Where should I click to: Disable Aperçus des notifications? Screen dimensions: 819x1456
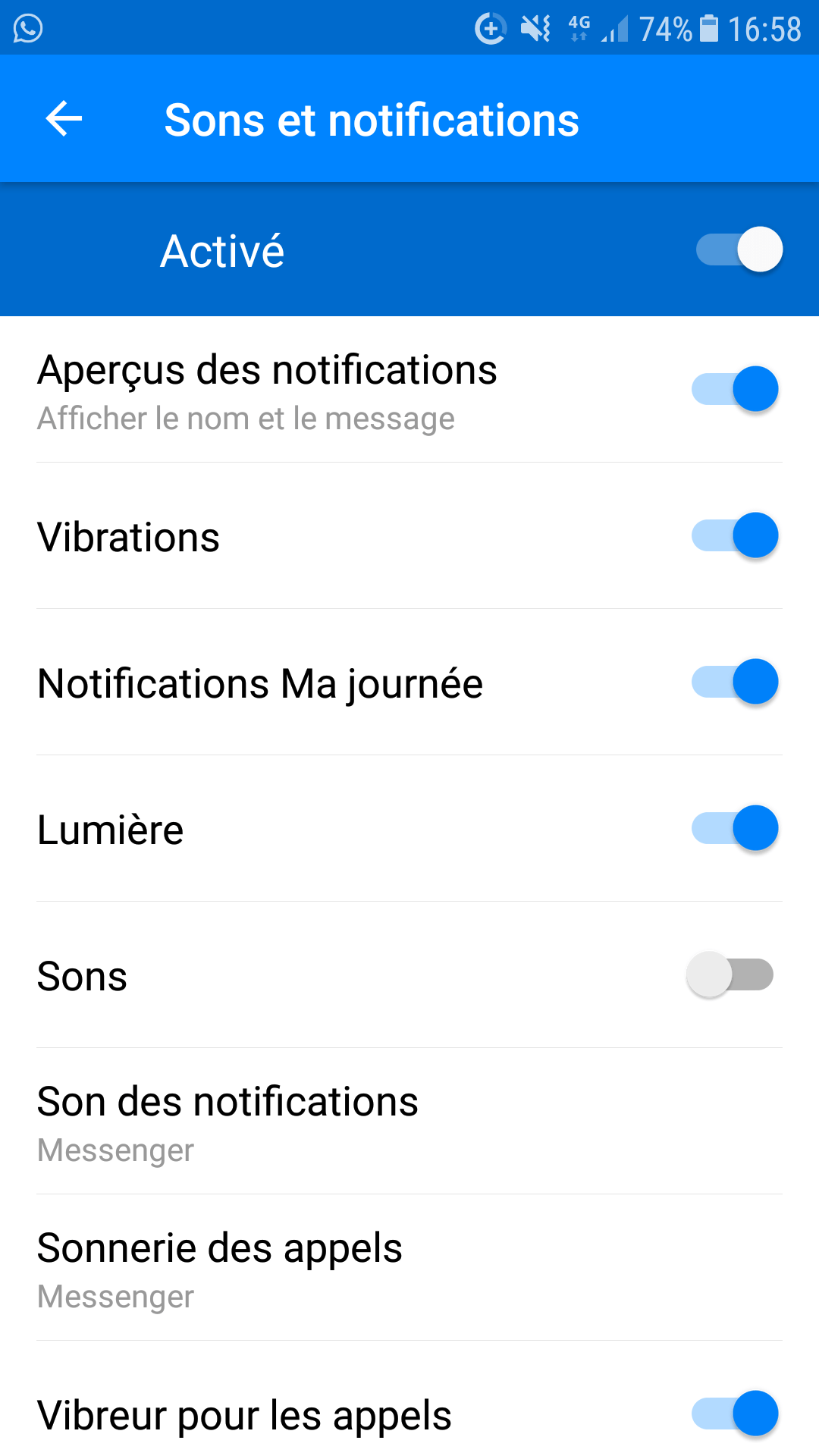pos(734,389)
